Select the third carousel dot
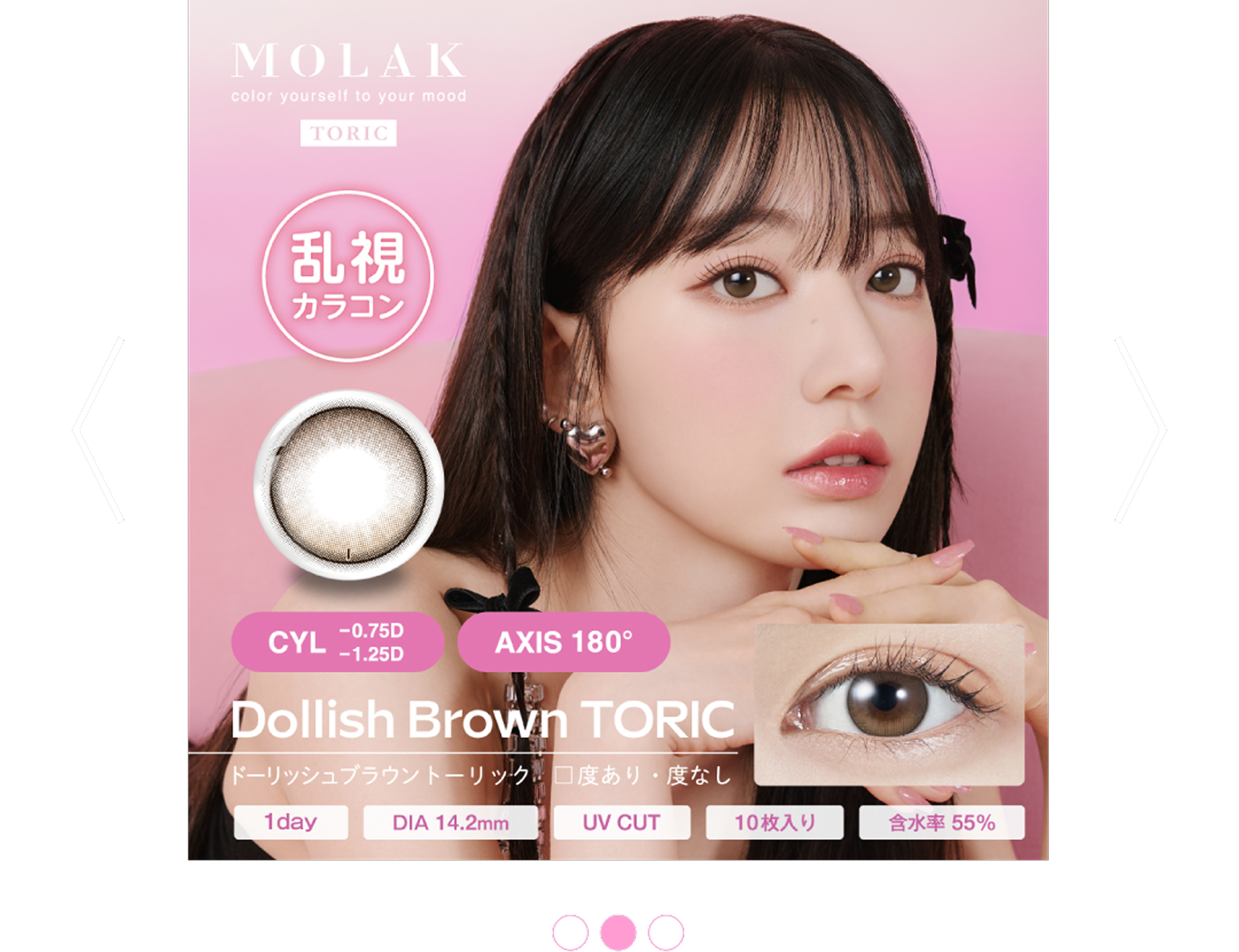The height and width of the screenshot is (952, 1239). coord(665,932)
